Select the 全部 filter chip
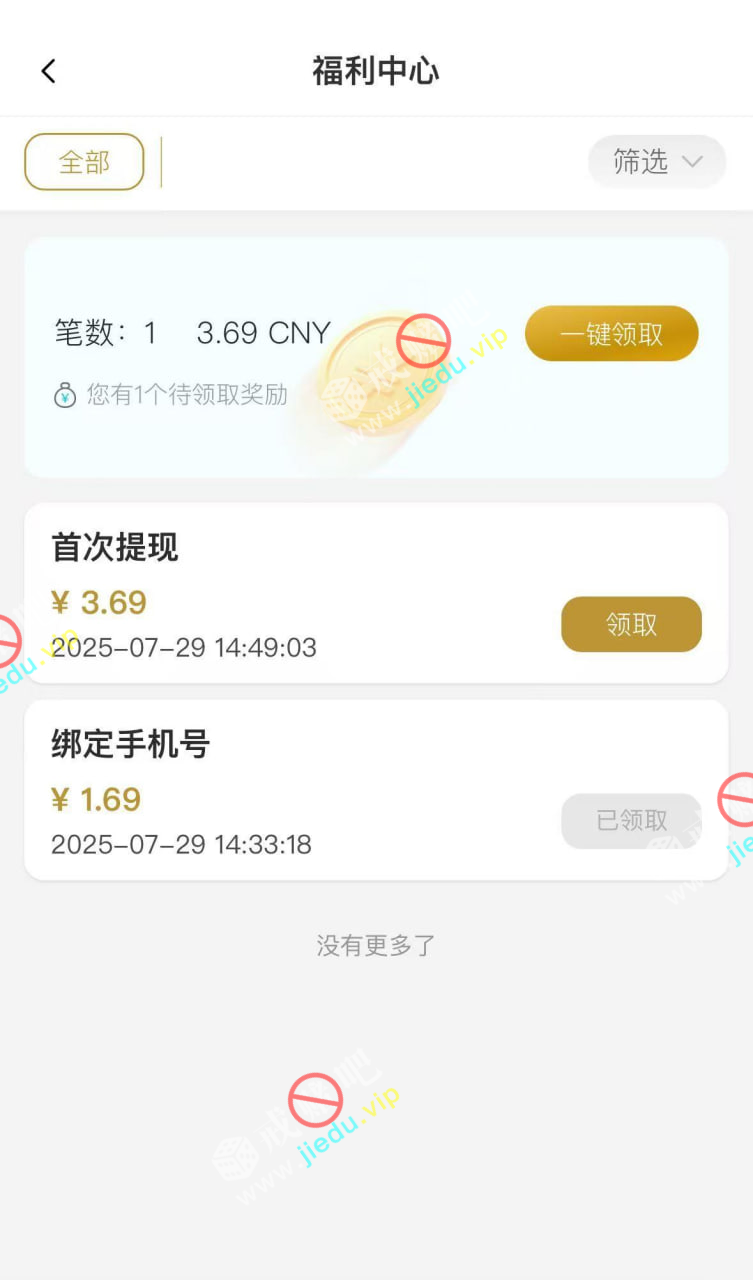Screen dimensions: 753x1280 [x=84, y=162]
